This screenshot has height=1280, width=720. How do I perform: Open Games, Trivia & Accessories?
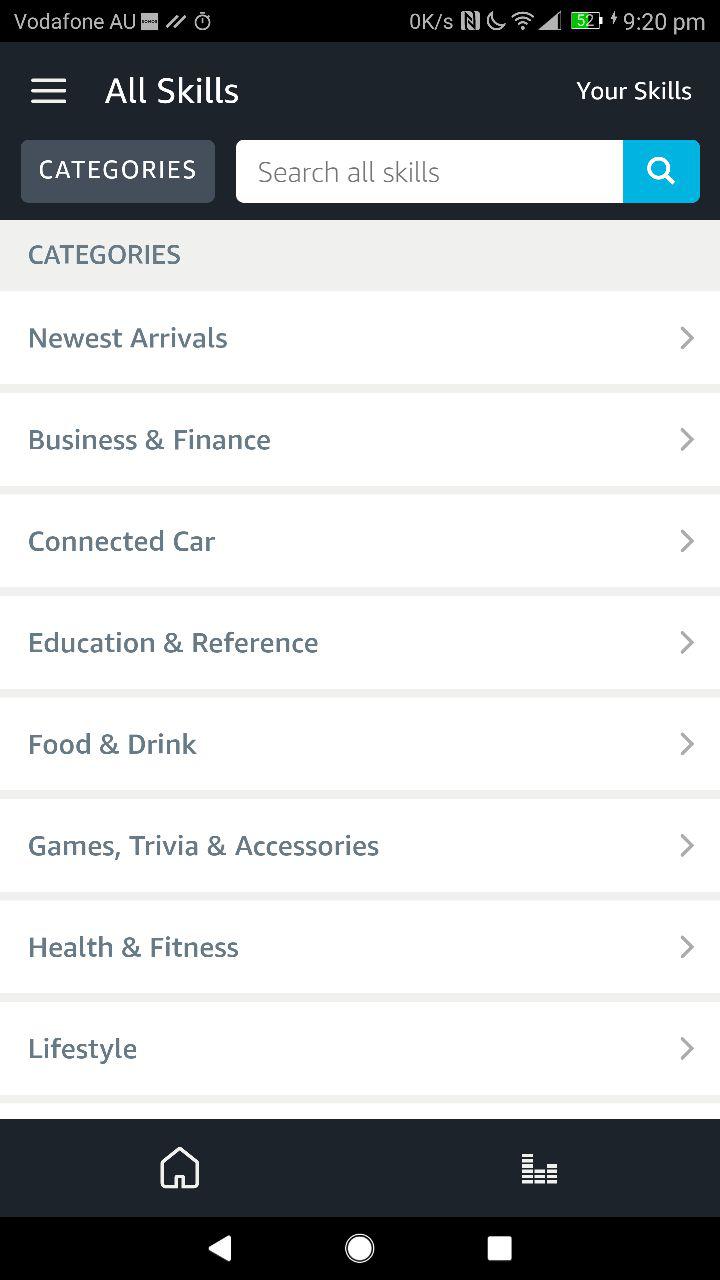click(360, 846)
